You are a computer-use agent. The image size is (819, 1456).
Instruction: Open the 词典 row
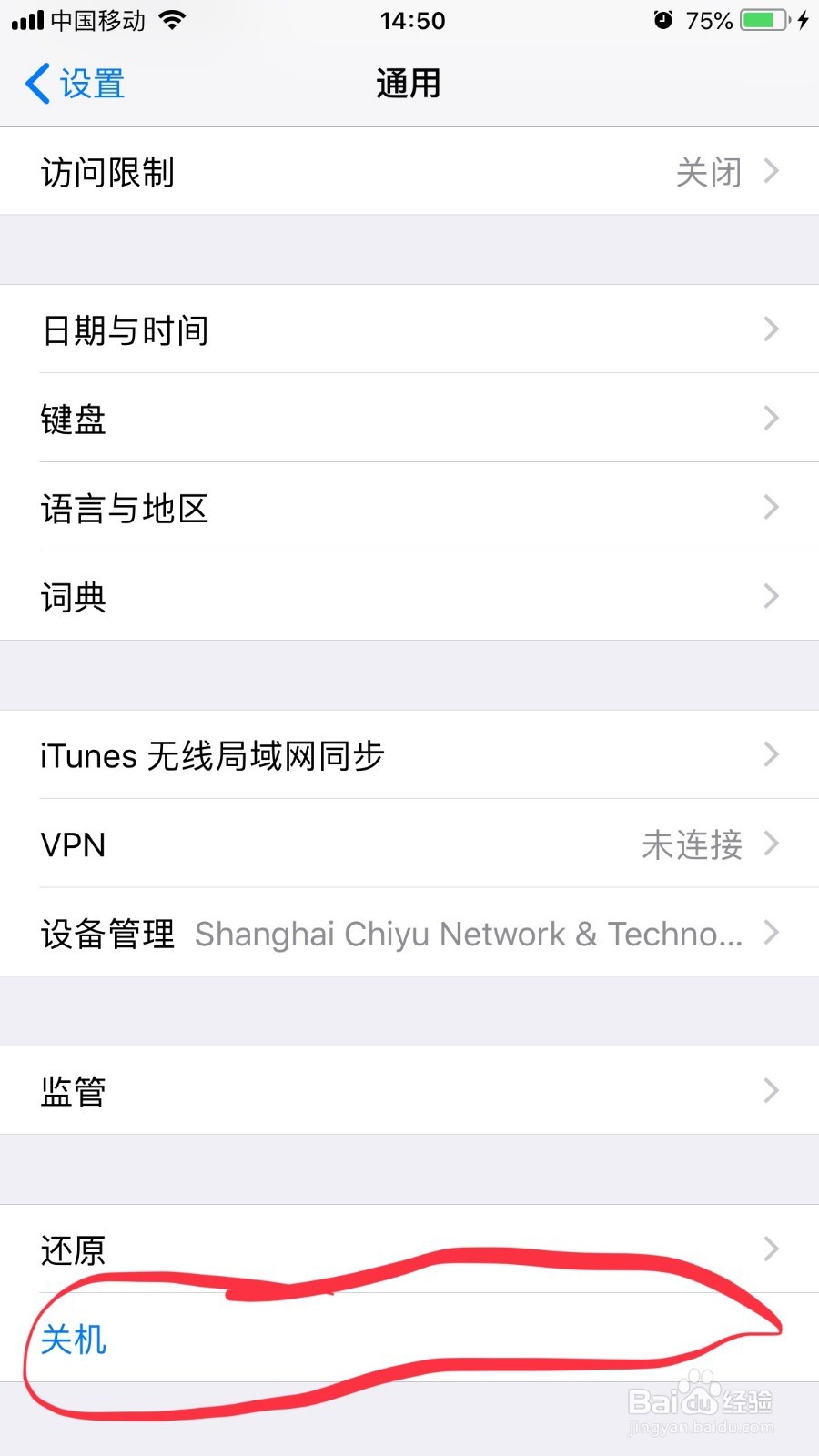click(409, 596)
